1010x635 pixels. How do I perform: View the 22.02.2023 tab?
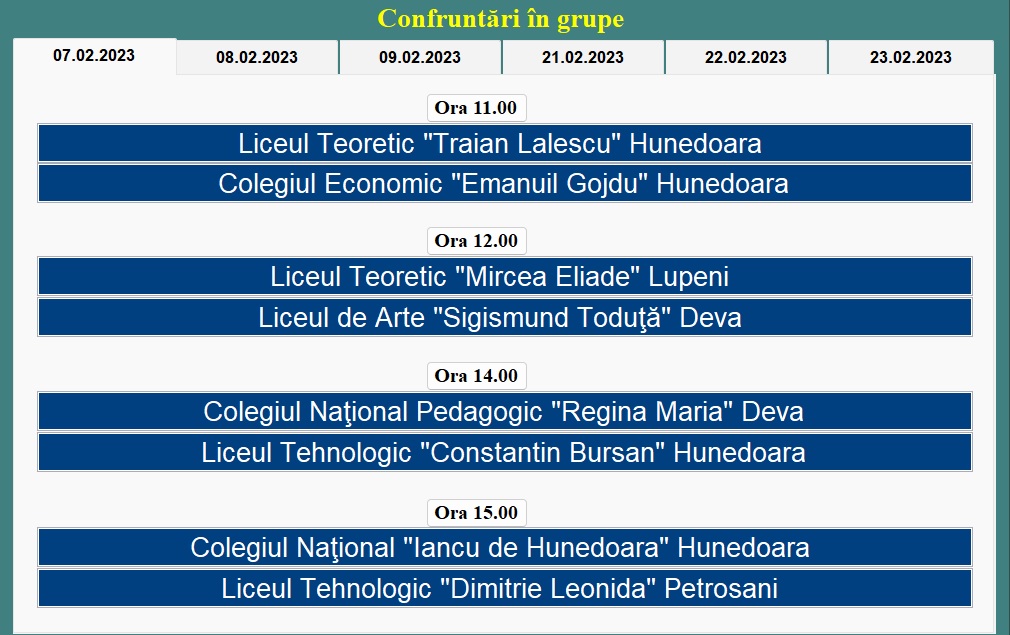coord(746,57)
